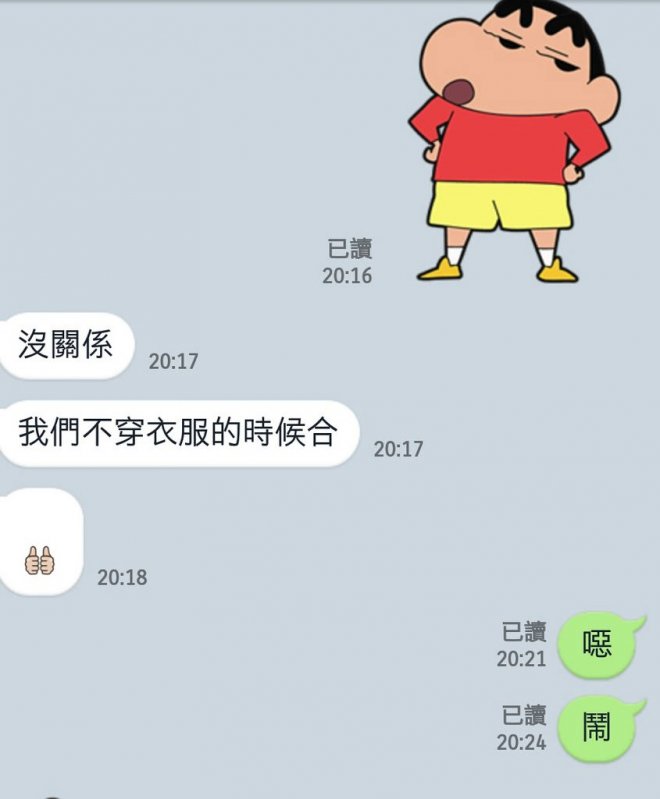This screenshot has width=660, height=799.
Task: Tap the thumbs-up emoji message bubble
Action: pyautogui.click(x=40, y=545)
